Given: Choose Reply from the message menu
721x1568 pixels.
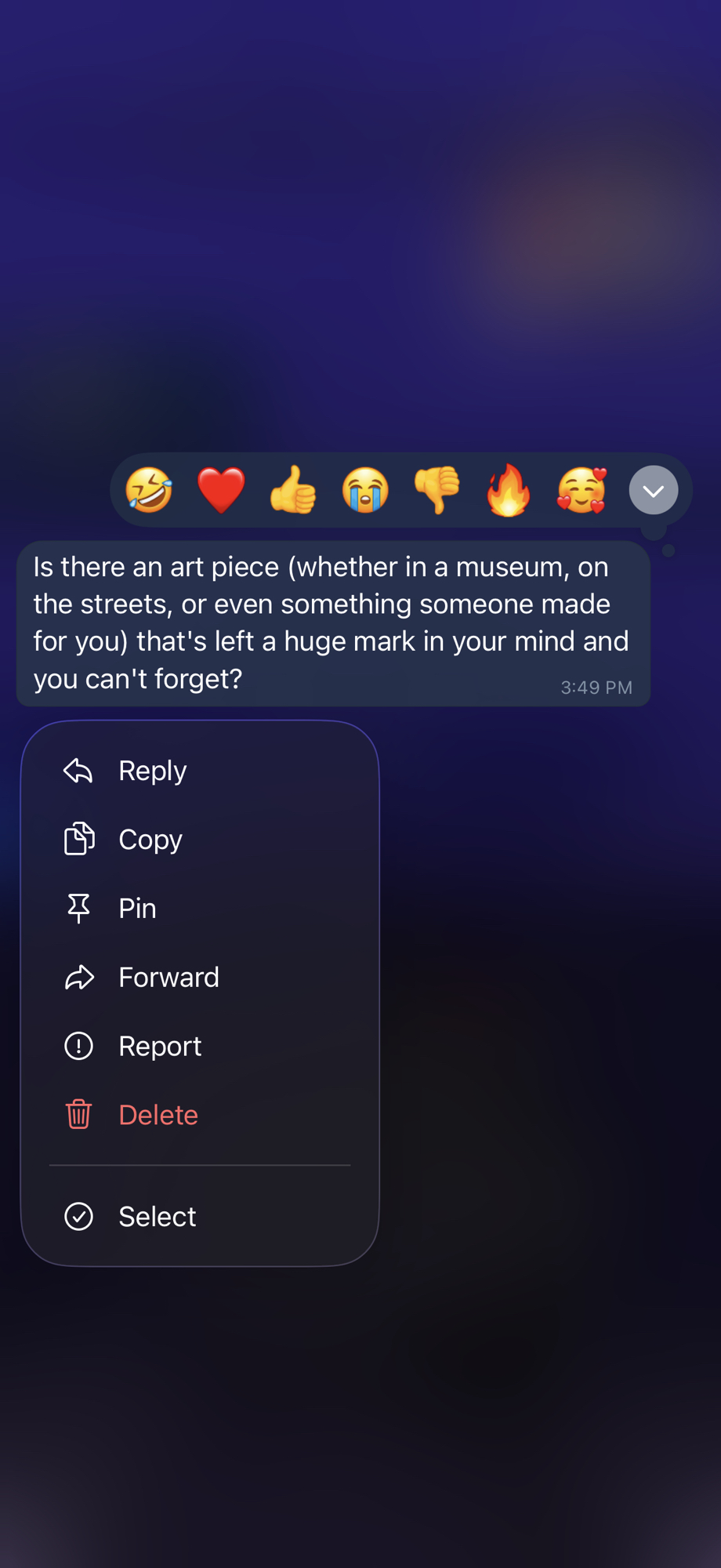Looking at the screenshot, I should [153, 771].
